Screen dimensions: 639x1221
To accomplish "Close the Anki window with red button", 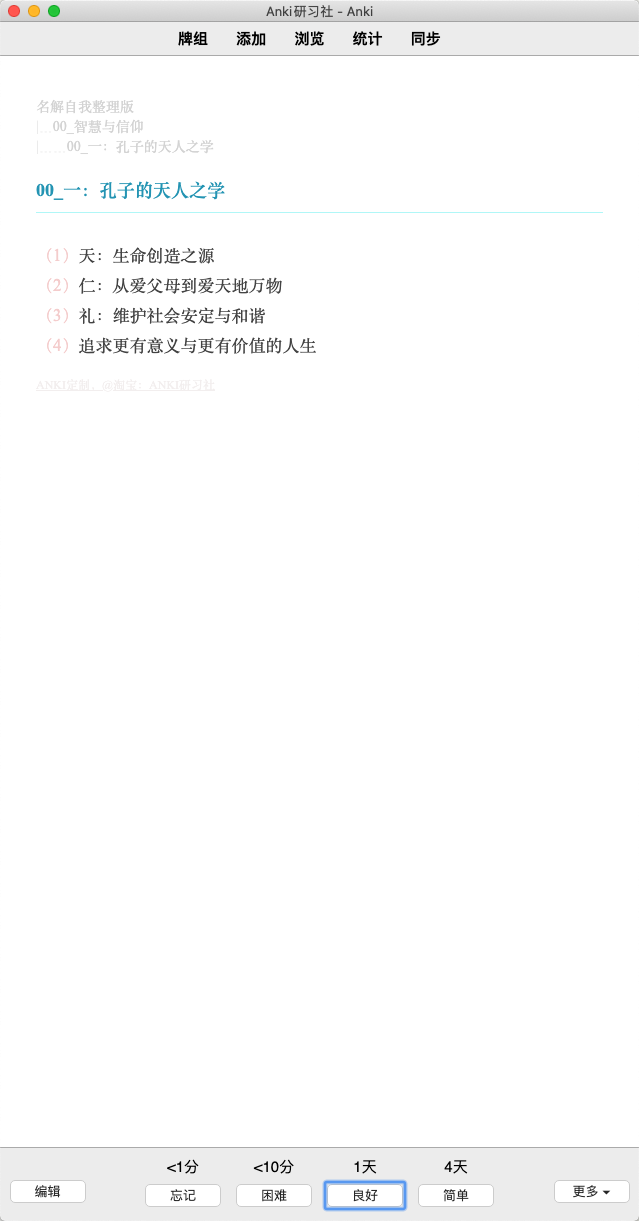I will [14, 11].
